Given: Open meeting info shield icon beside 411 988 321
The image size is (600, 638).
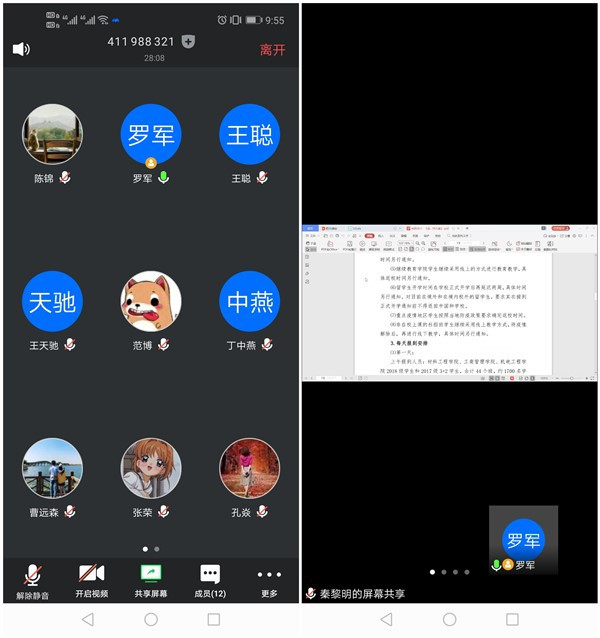Looking at the screenshot, I should [x=188, y=42].
